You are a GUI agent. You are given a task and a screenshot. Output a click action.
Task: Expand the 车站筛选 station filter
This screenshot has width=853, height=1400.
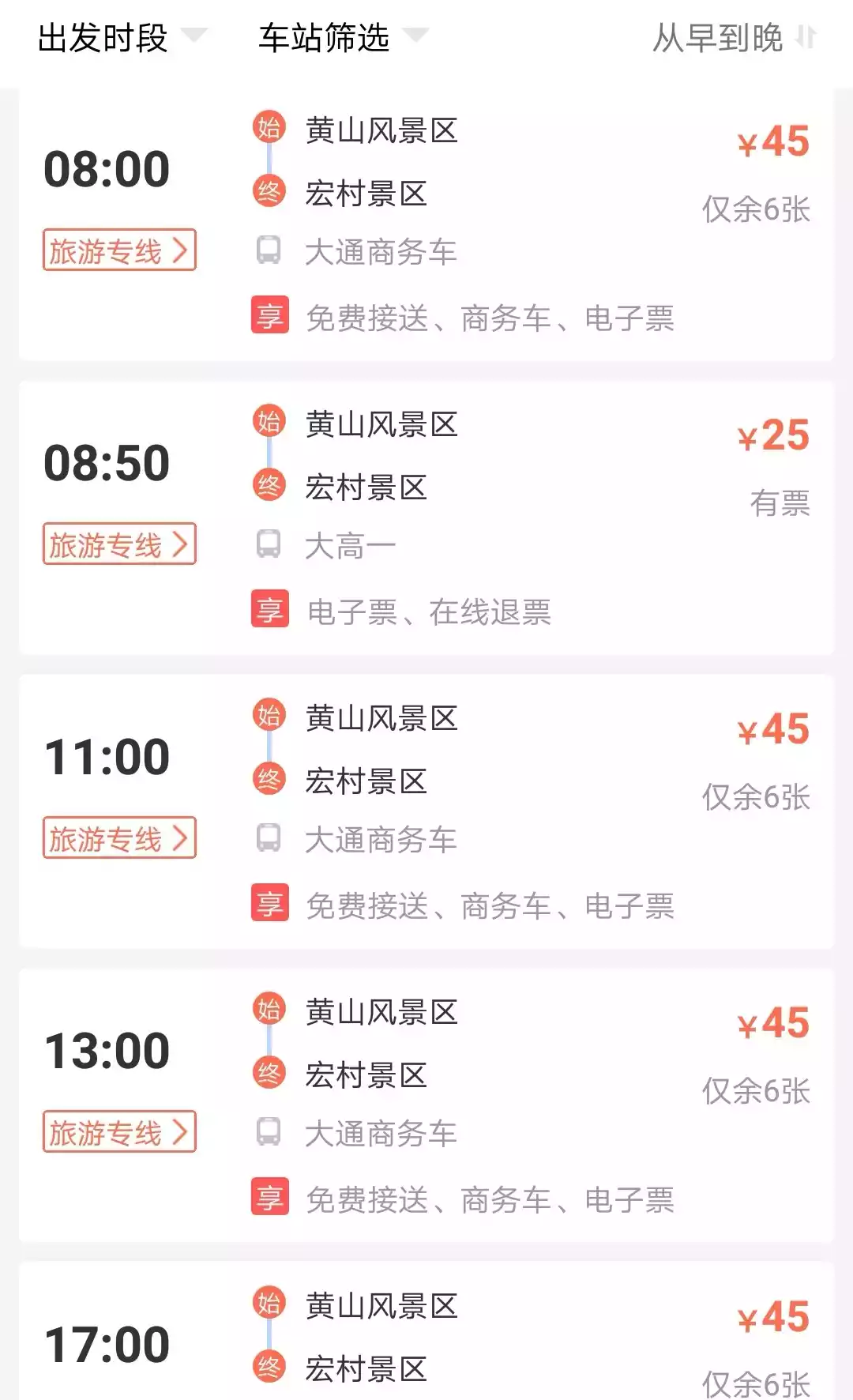pos(341,38)
